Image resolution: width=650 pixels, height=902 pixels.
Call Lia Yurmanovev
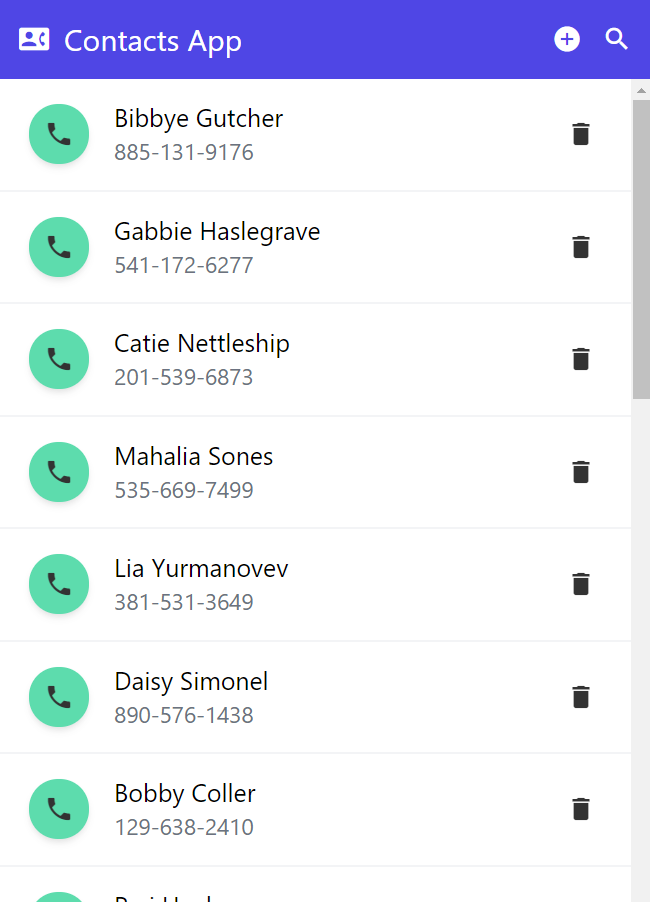pyautogui.click(x=59, y=584)
